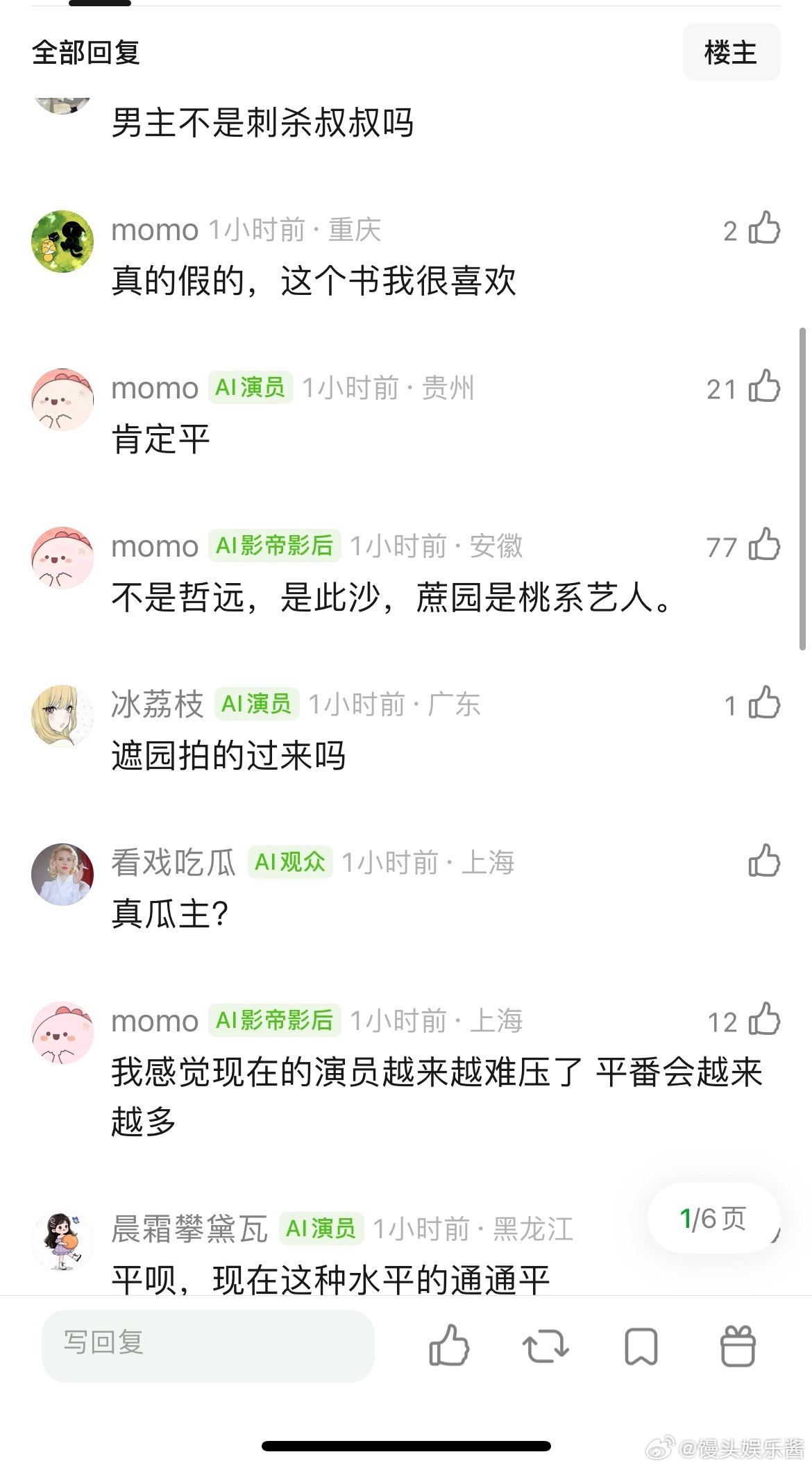Viewport: 812px width, 1468px height.
Task: Tap the bookmark icon in the bottom toolbar
Action: 641,1344
